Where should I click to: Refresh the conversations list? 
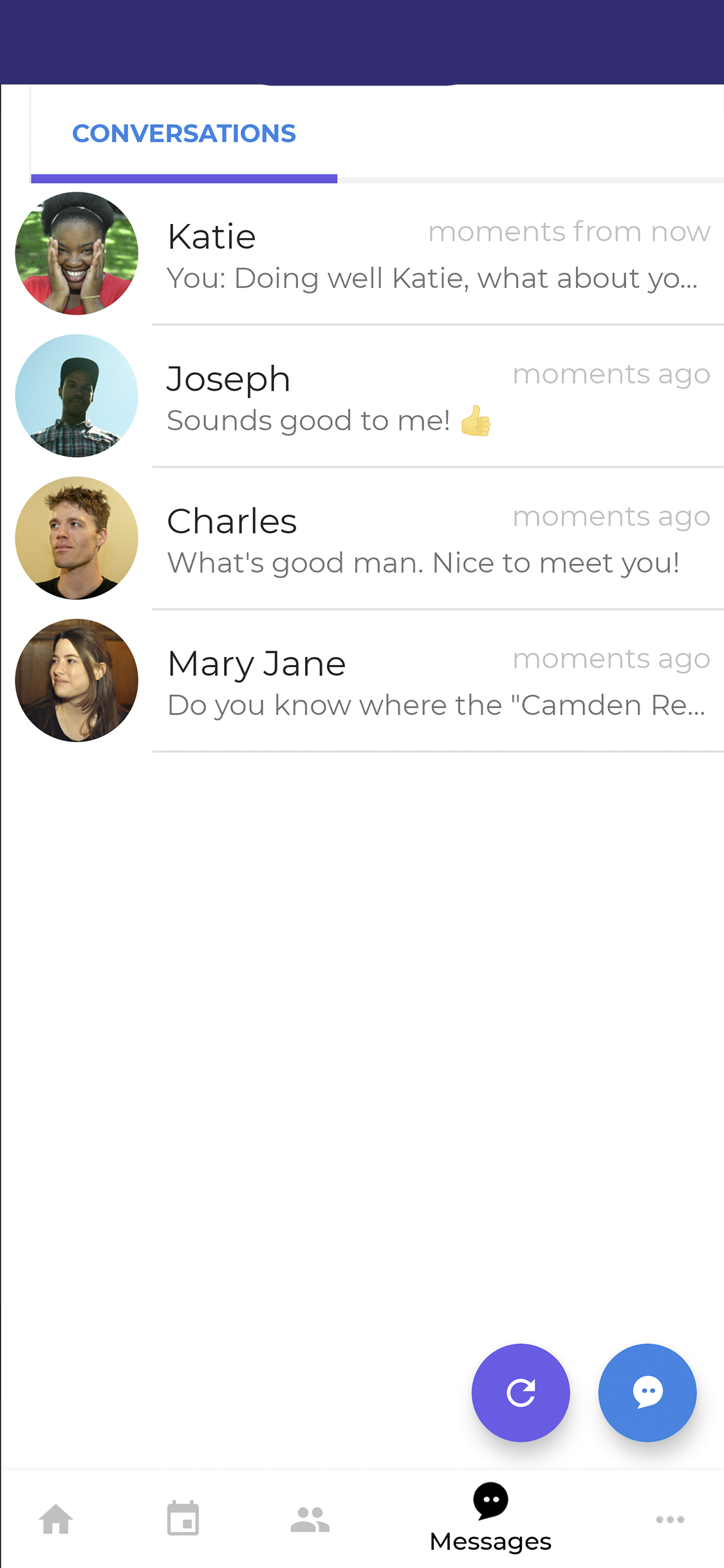(x=521, y=1392)
